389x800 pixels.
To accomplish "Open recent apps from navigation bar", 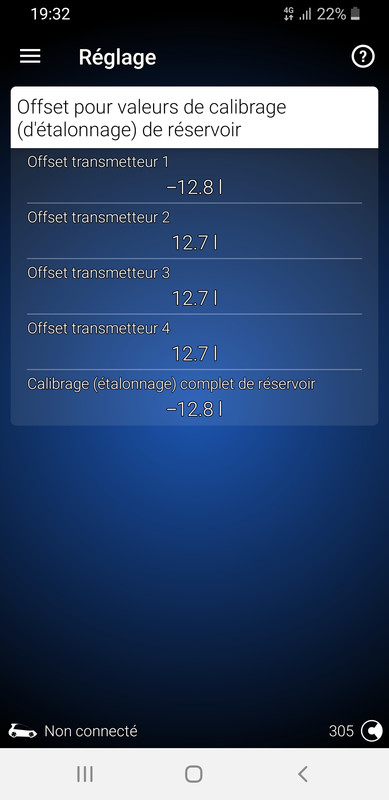I will [85, 774].
